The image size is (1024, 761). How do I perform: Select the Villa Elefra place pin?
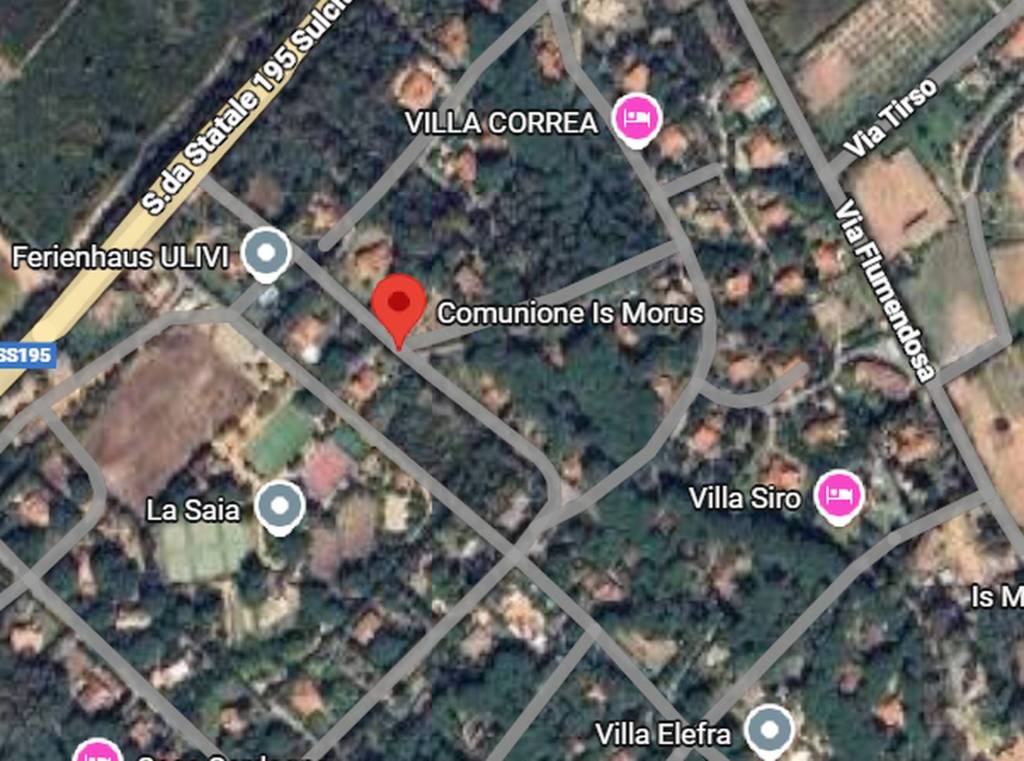click(769, 731)
